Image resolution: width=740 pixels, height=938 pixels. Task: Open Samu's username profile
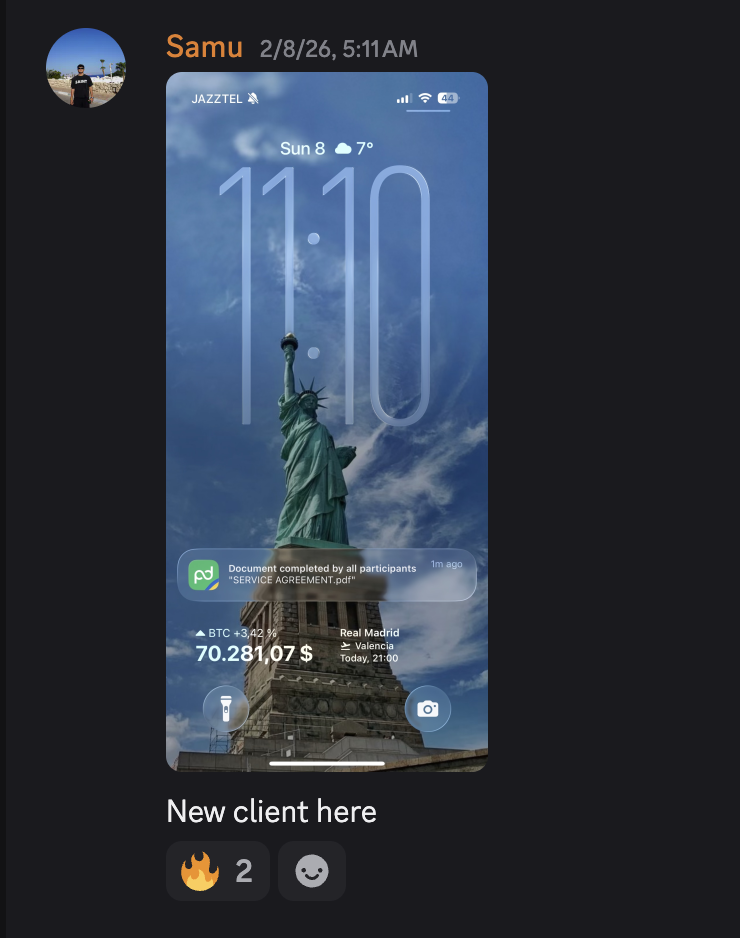click(x=204, y=47)
